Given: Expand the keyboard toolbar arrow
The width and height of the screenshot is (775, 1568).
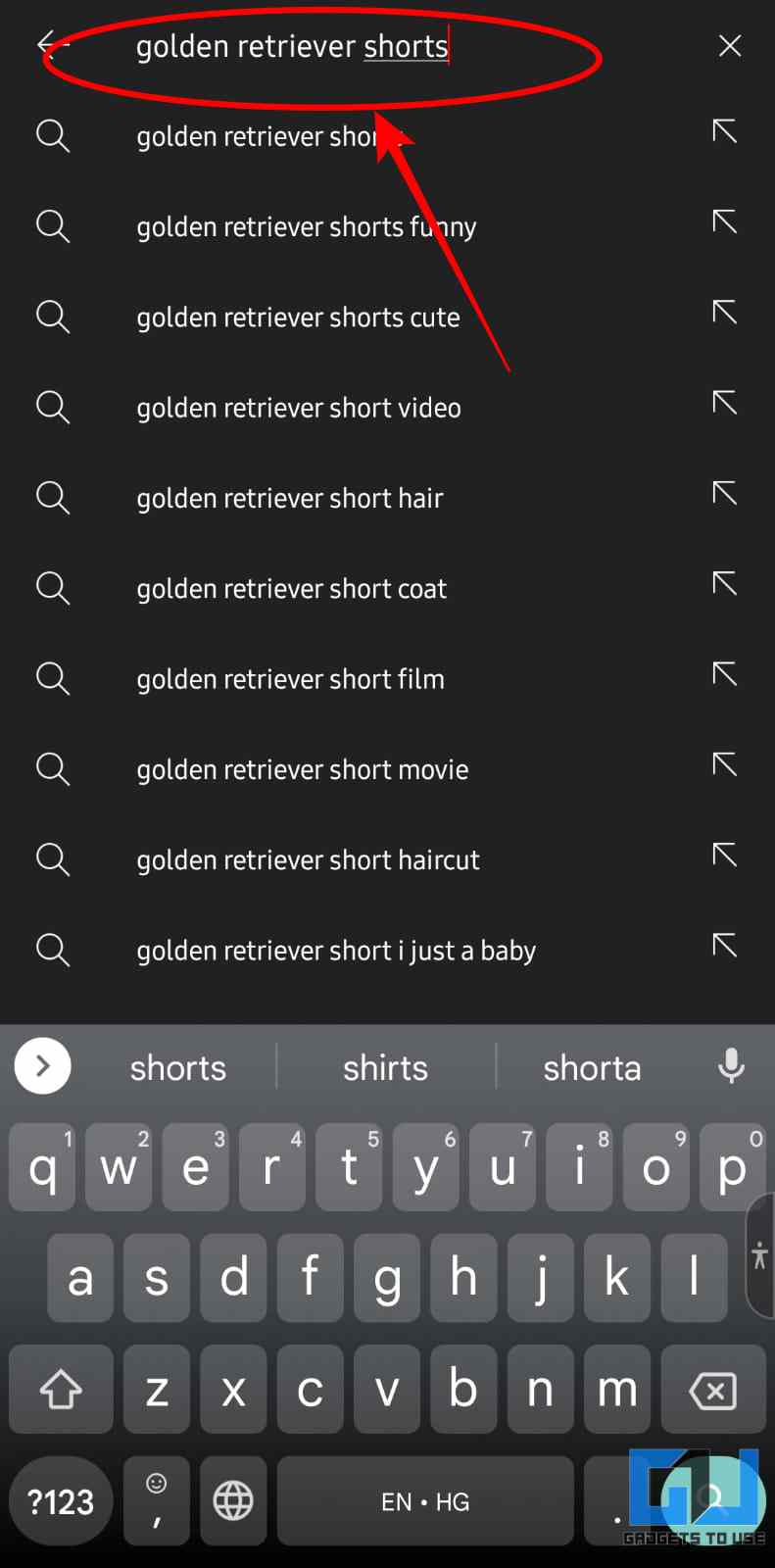Looking at the screenshot, I should pyautogui.click(x=42, y=1065).
